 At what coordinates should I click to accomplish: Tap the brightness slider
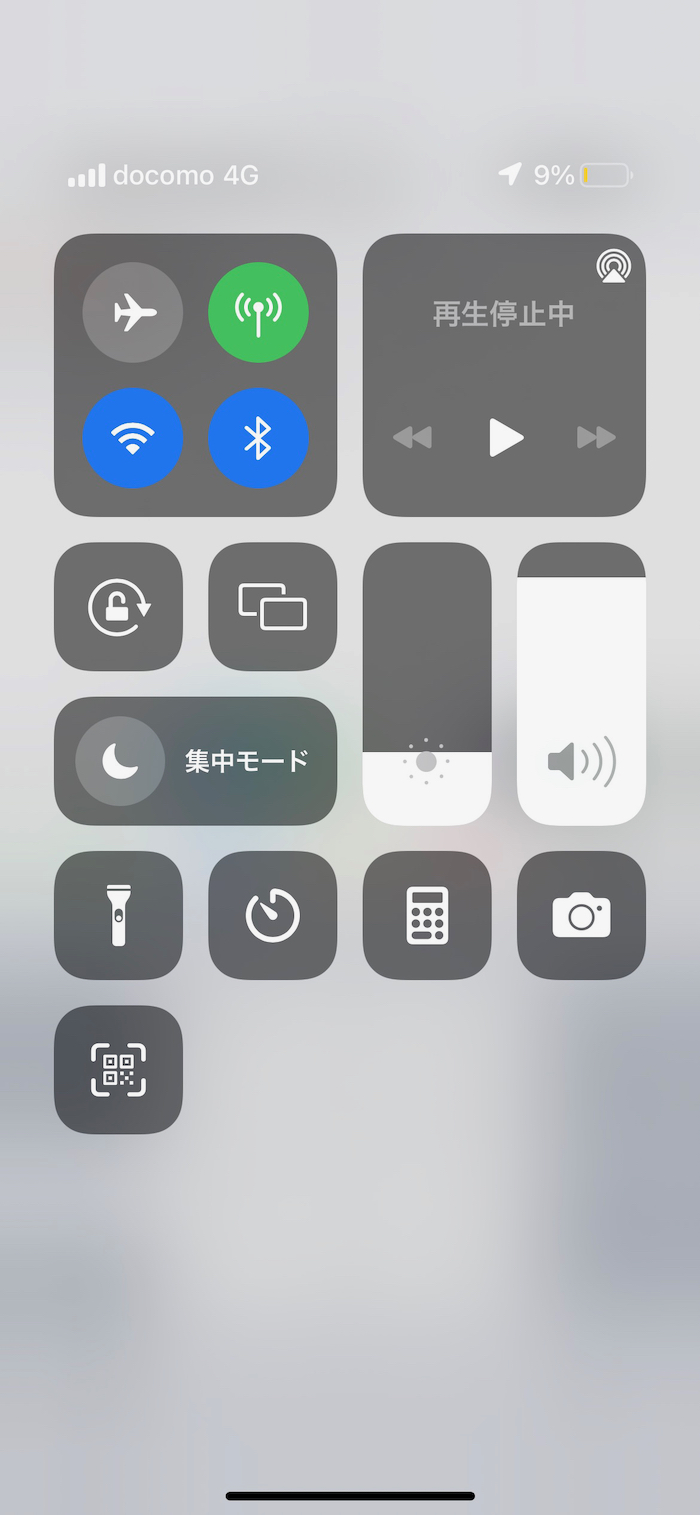(x=427, y=684)
